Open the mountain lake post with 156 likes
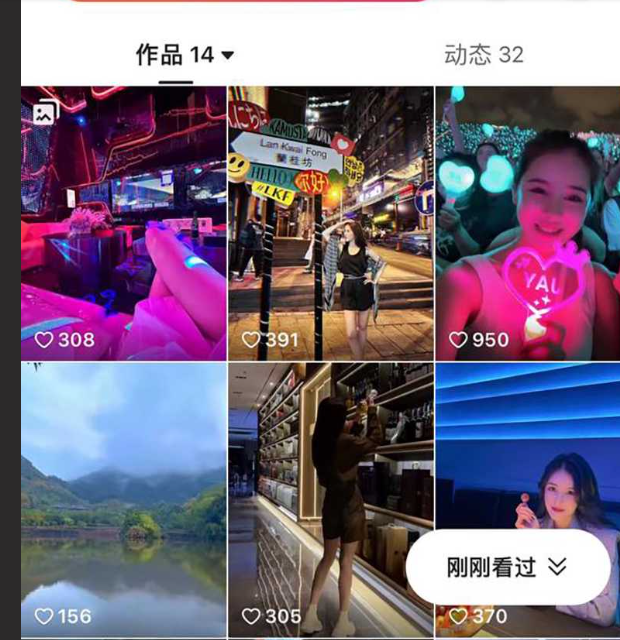Screen dimensions: 620x640 pos(123,498)
